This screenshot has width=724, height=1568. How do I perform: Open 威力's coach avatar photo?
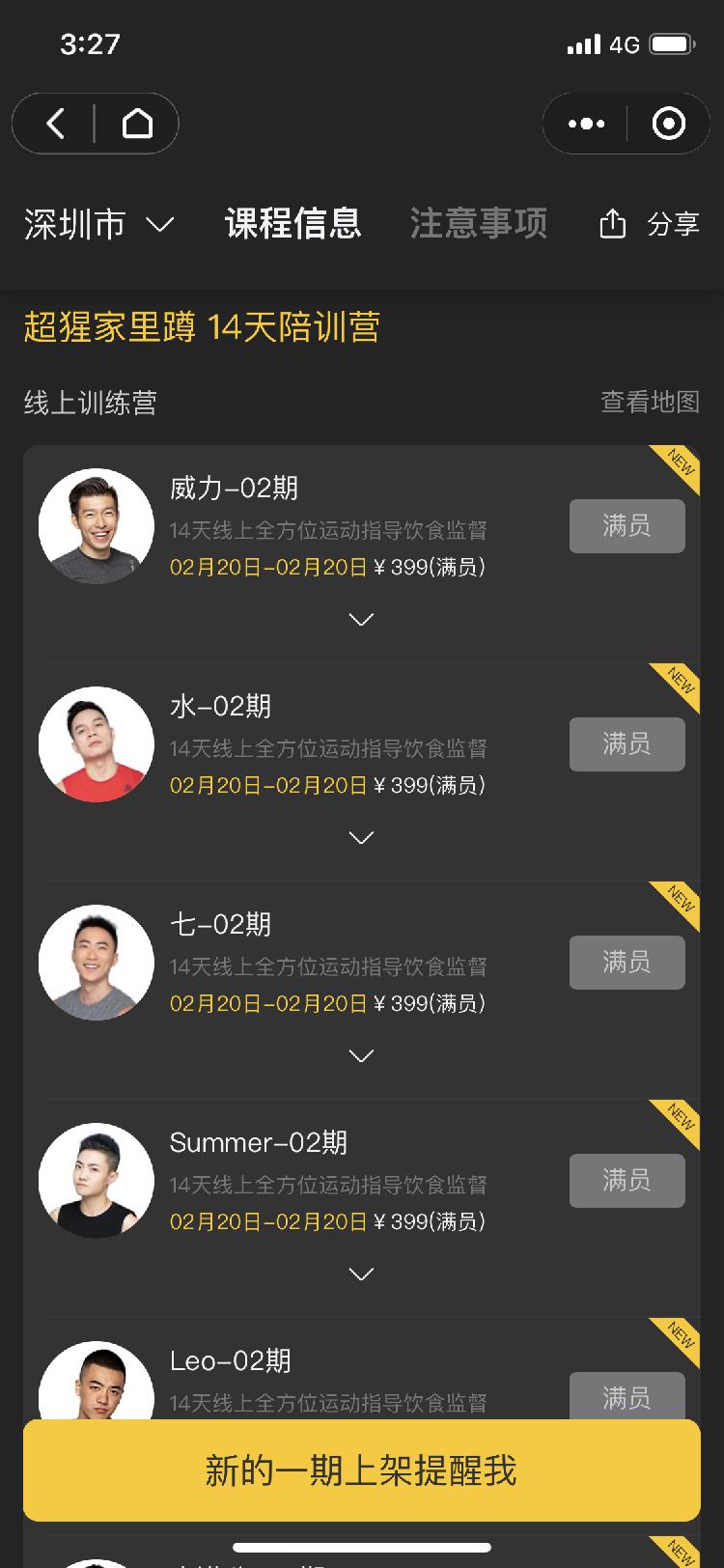pyautogui.click(x=97, y=525)
